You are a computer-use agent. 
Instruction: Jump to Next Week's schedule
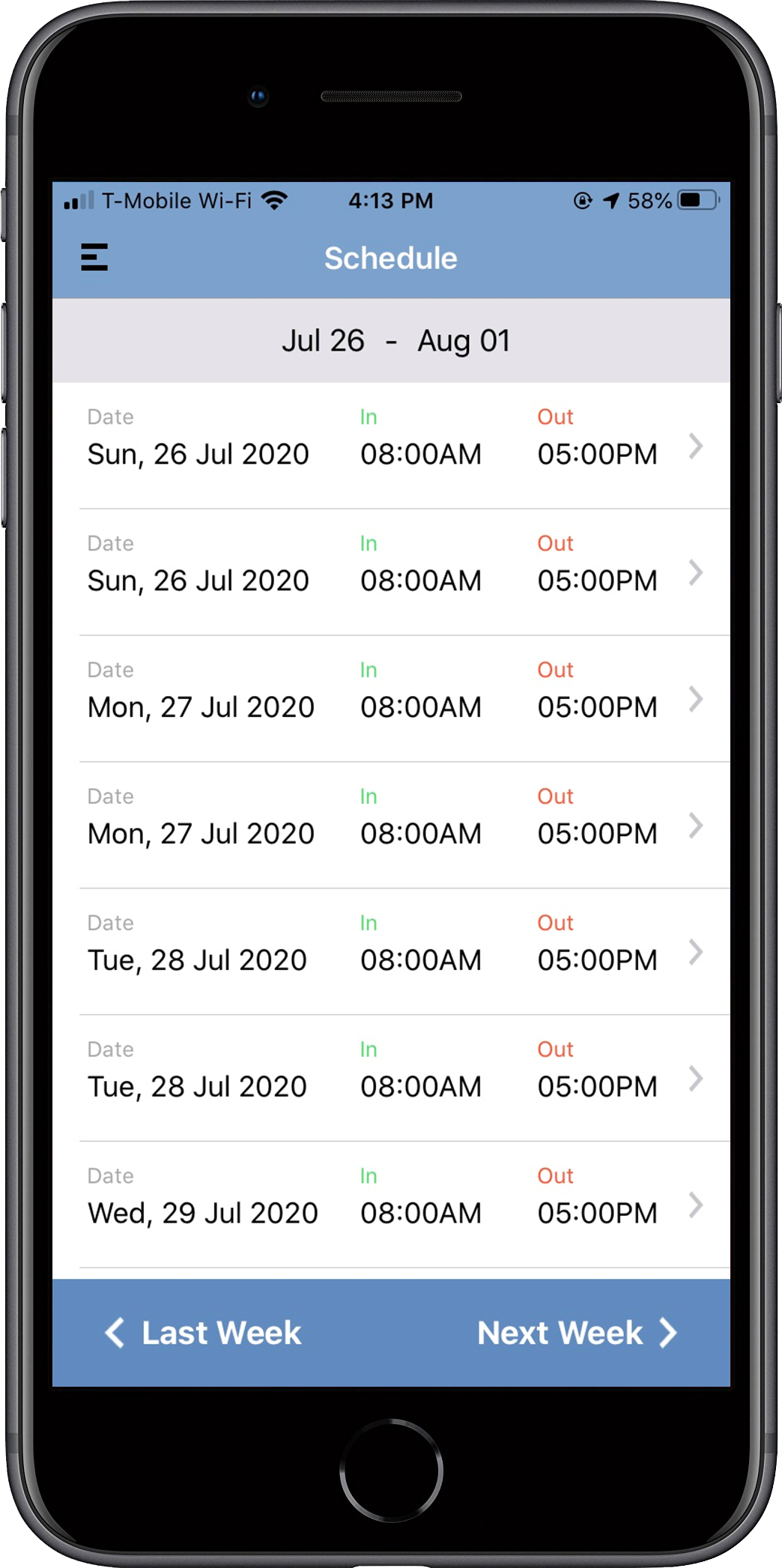point(577,1333)
